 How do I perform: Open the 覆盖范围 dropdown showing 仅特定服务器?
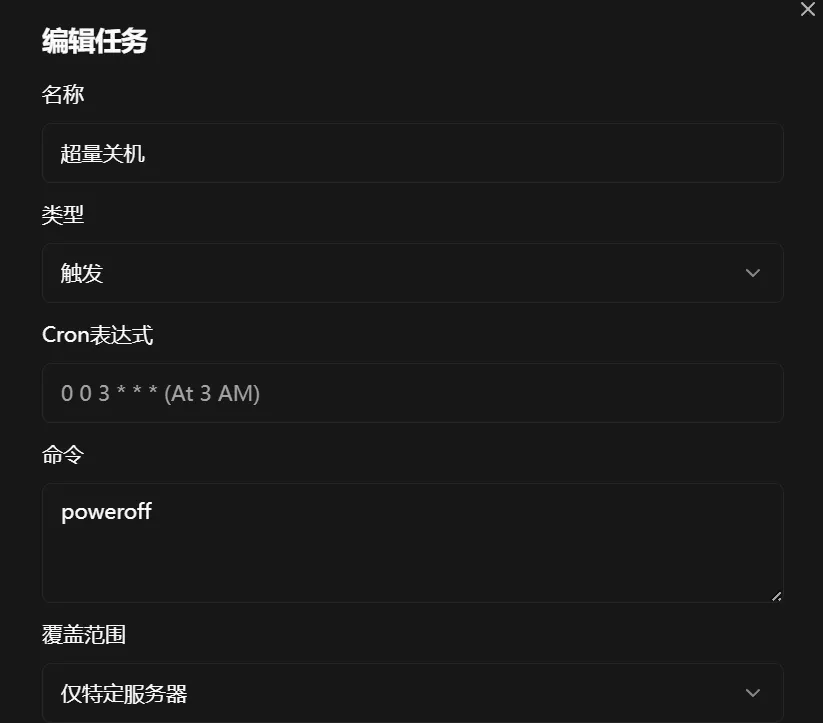point(412,693)
